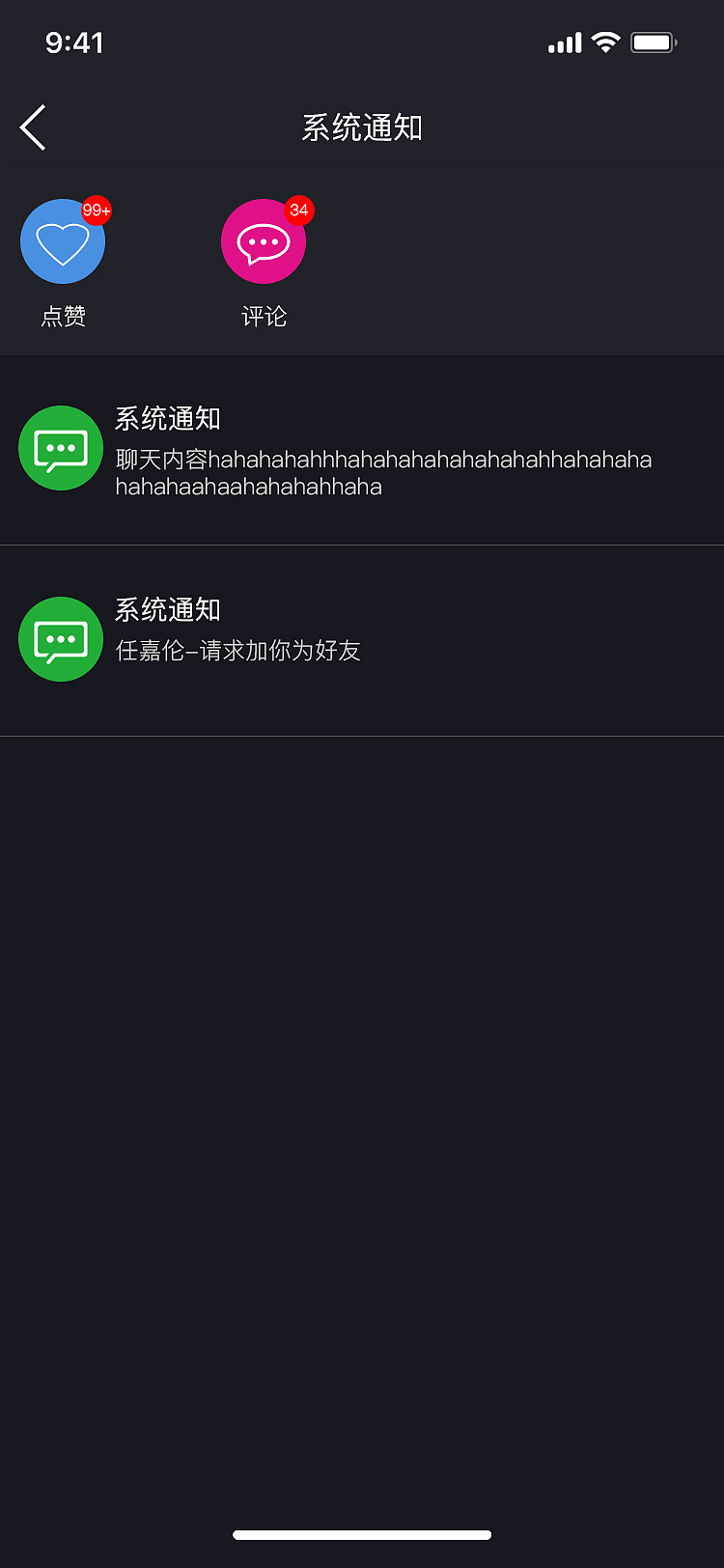Open the 点赞 (Likes) notifications

coord(63,241)
